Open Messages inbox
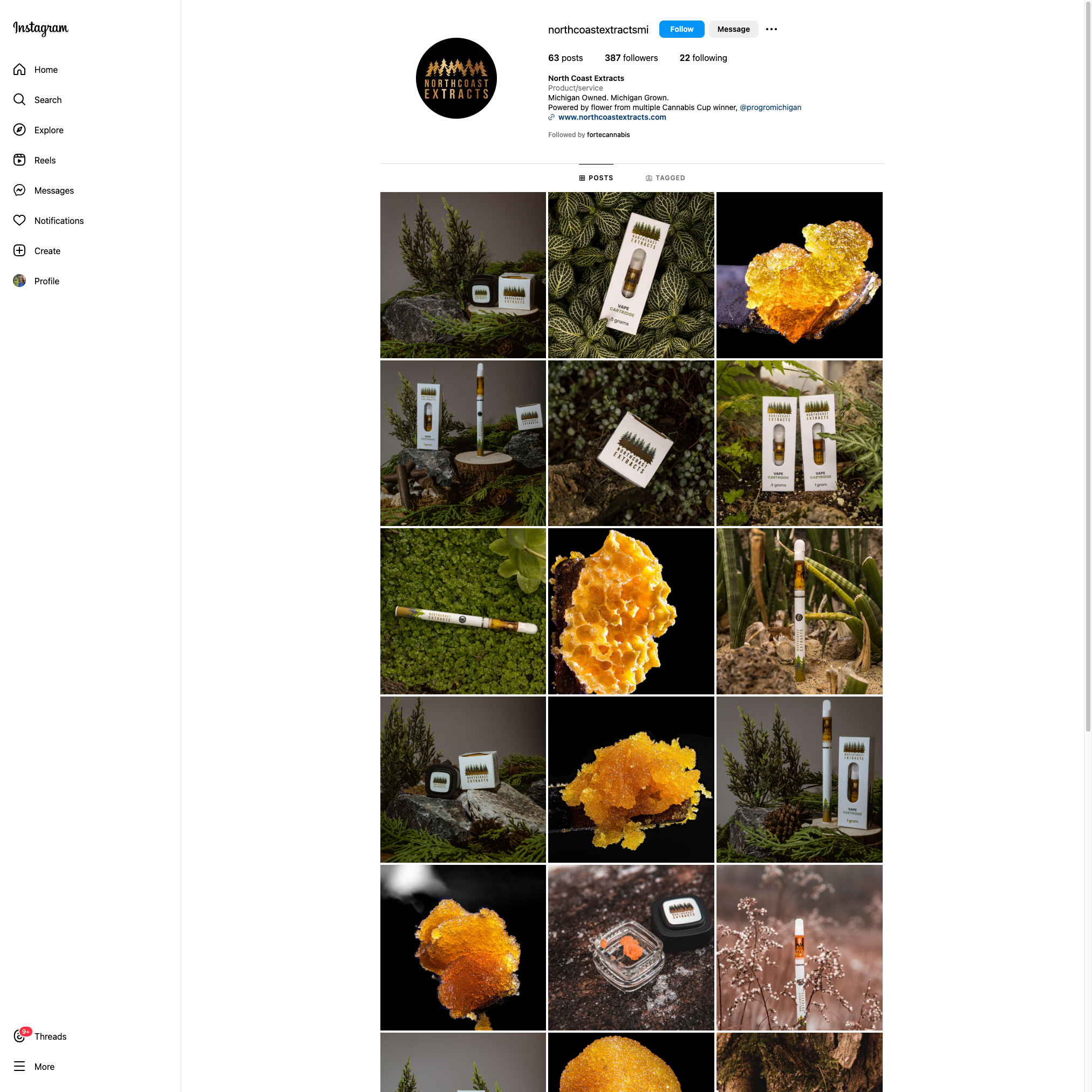The width and height of the screenshot is (1092, 1092). tap(54, 190)
